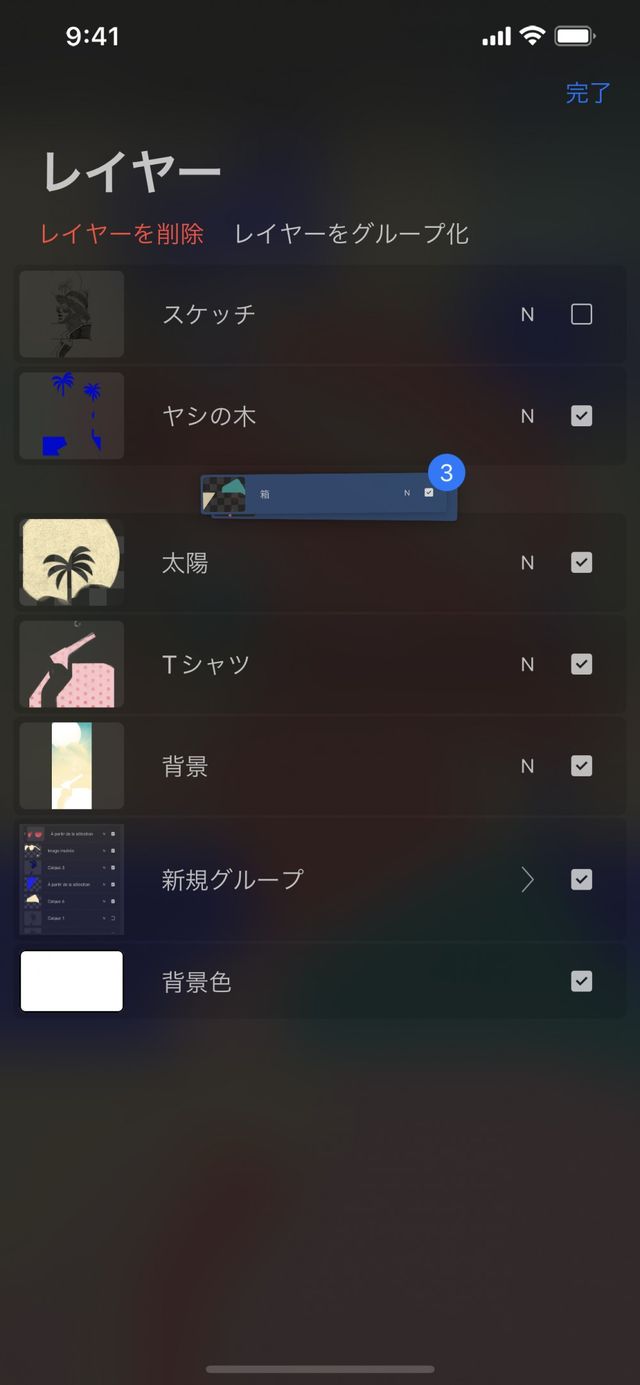Image resolution: width=640 pixels, height=1385 pixels.
Task: Hide the ヤシの木 layer via its checkbox
Action: (581, 416)
